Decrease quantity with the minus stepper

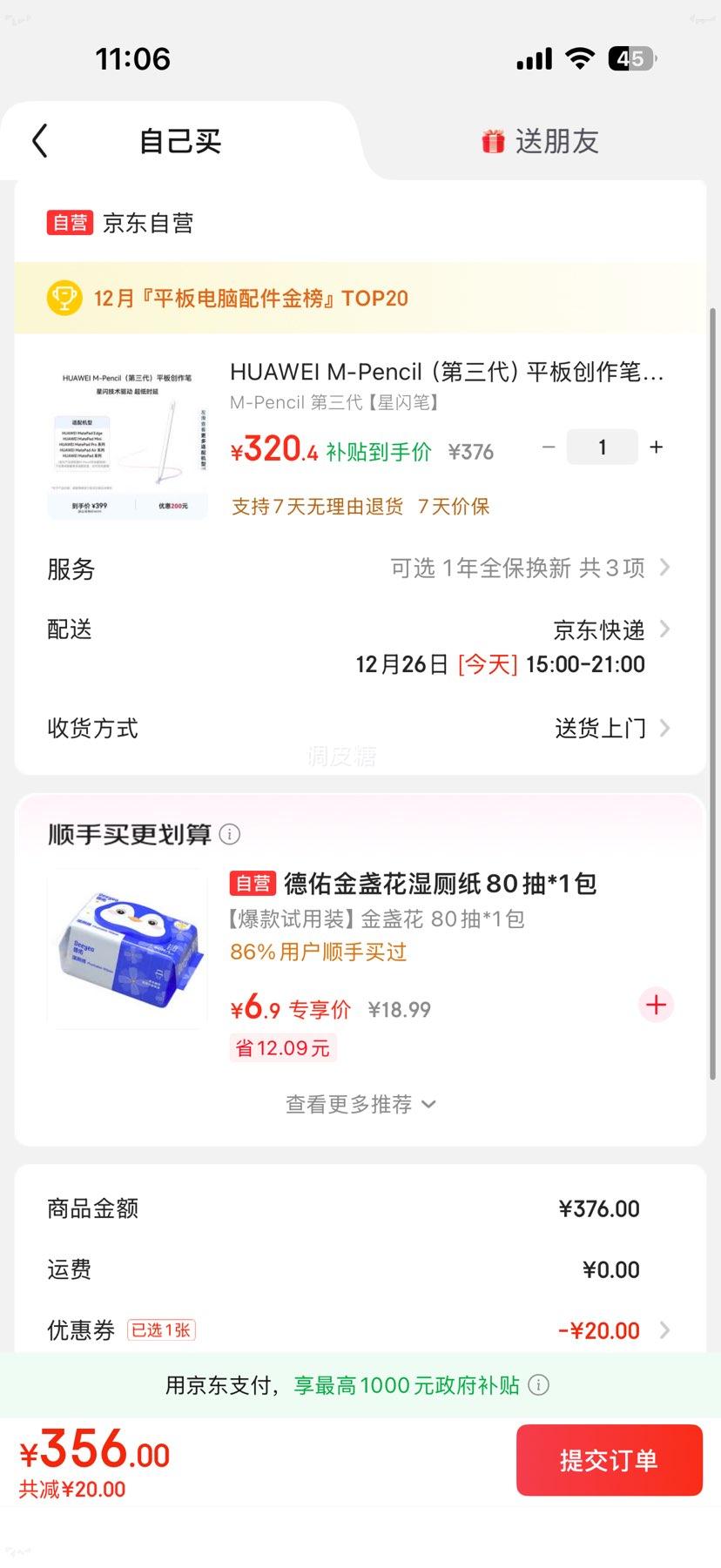(548, 447)
